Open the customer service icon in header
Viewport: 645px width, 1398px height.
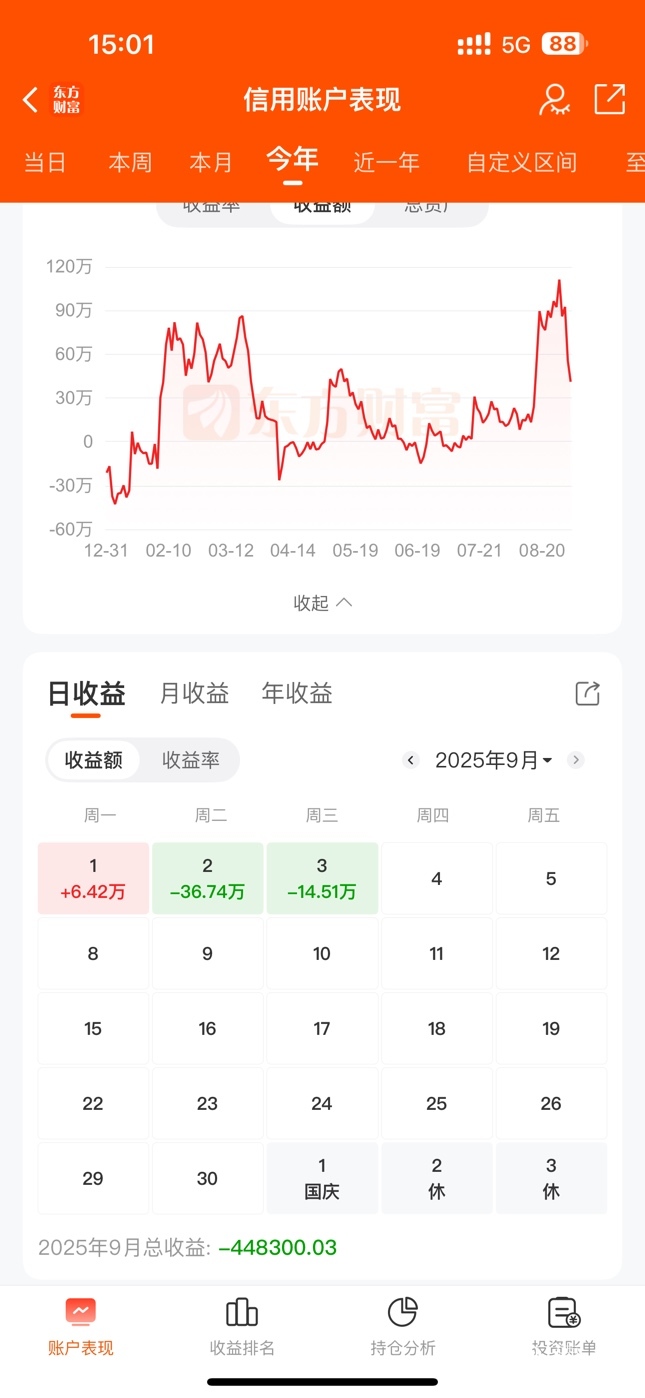[x=554, y=99]
